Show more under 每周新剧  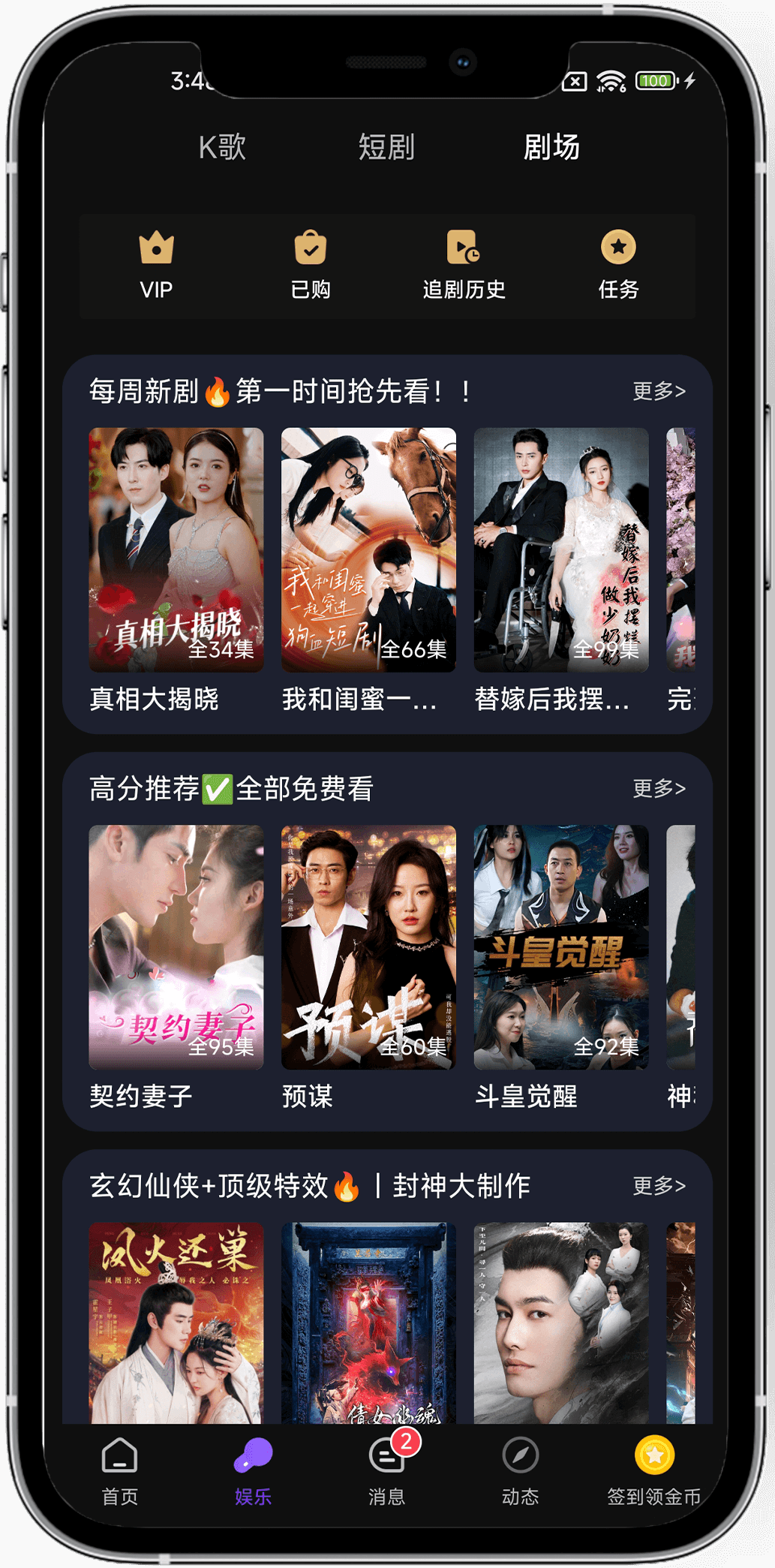pyautogui.click(x=659, y=391)
